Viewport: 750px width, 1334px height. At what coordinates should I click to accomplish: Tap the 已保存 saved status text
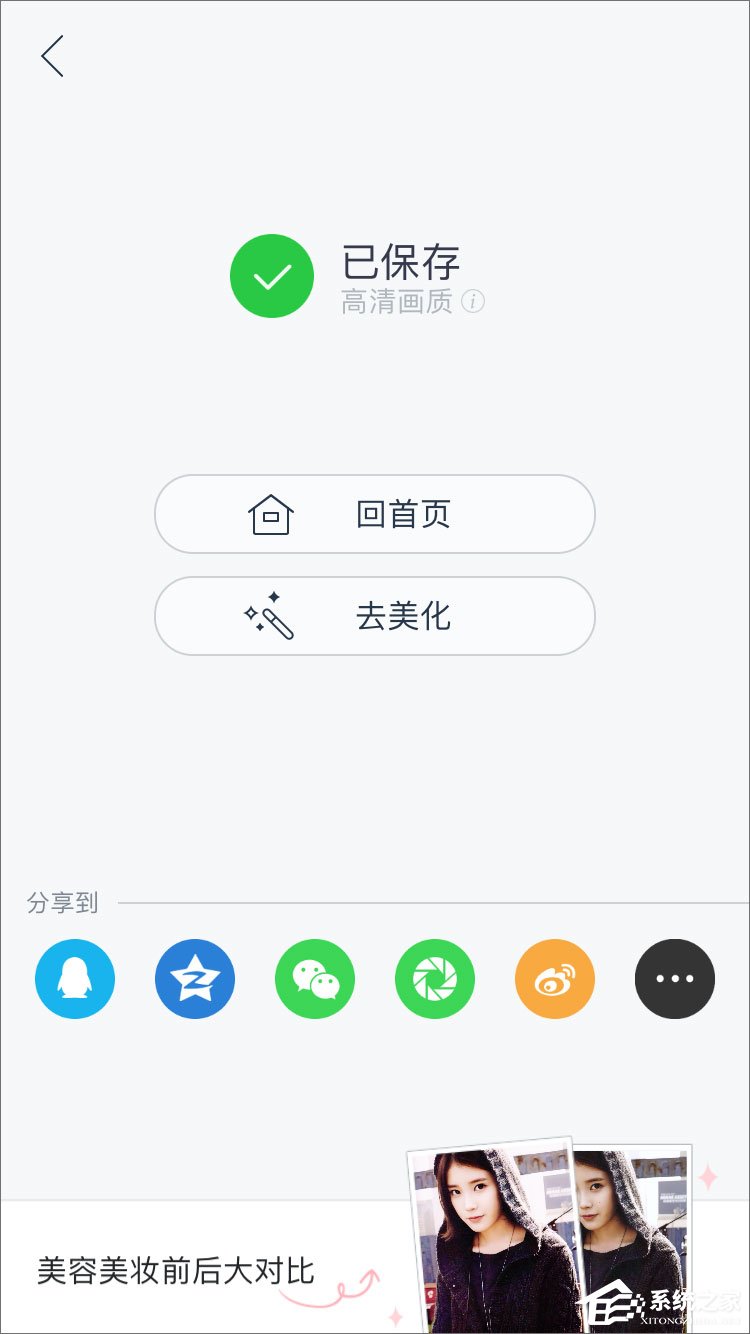click(x=400, y=262)
